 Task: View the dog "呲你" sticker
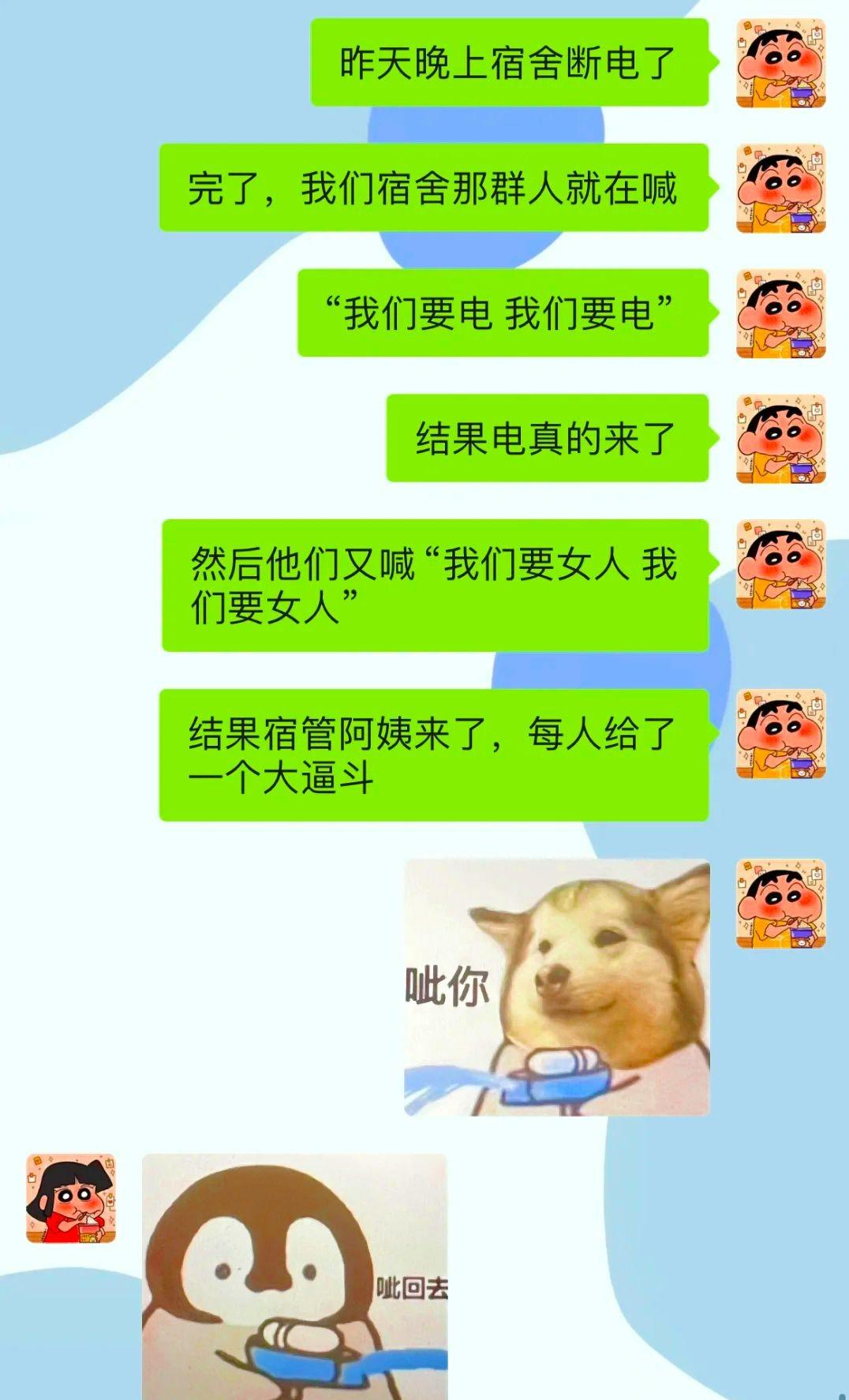pos(557,987)
